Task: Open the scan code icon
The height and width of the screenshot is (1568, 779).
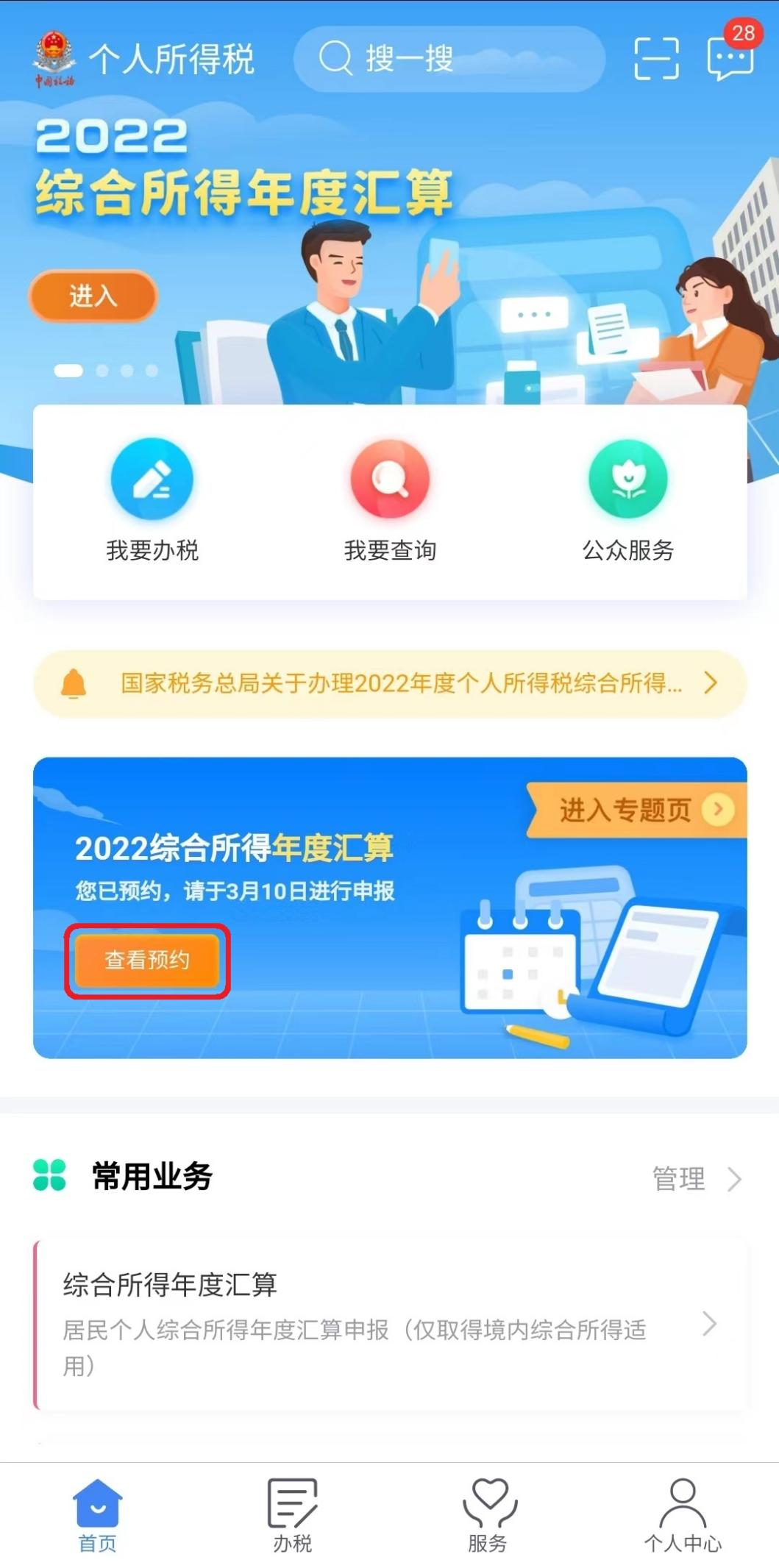Action: point(656,58)
